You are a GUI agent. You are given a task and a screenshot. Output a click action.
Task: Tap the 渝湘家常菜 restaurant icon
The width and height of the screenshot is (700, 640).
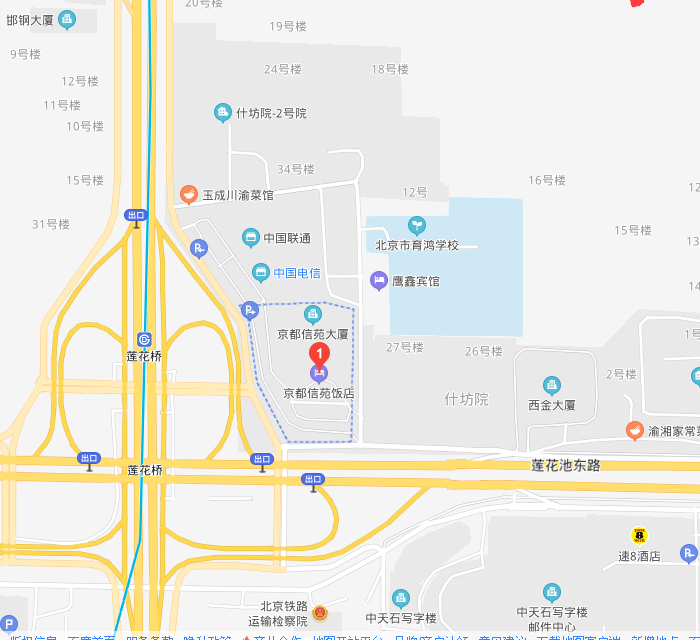[x=634, y=431]
